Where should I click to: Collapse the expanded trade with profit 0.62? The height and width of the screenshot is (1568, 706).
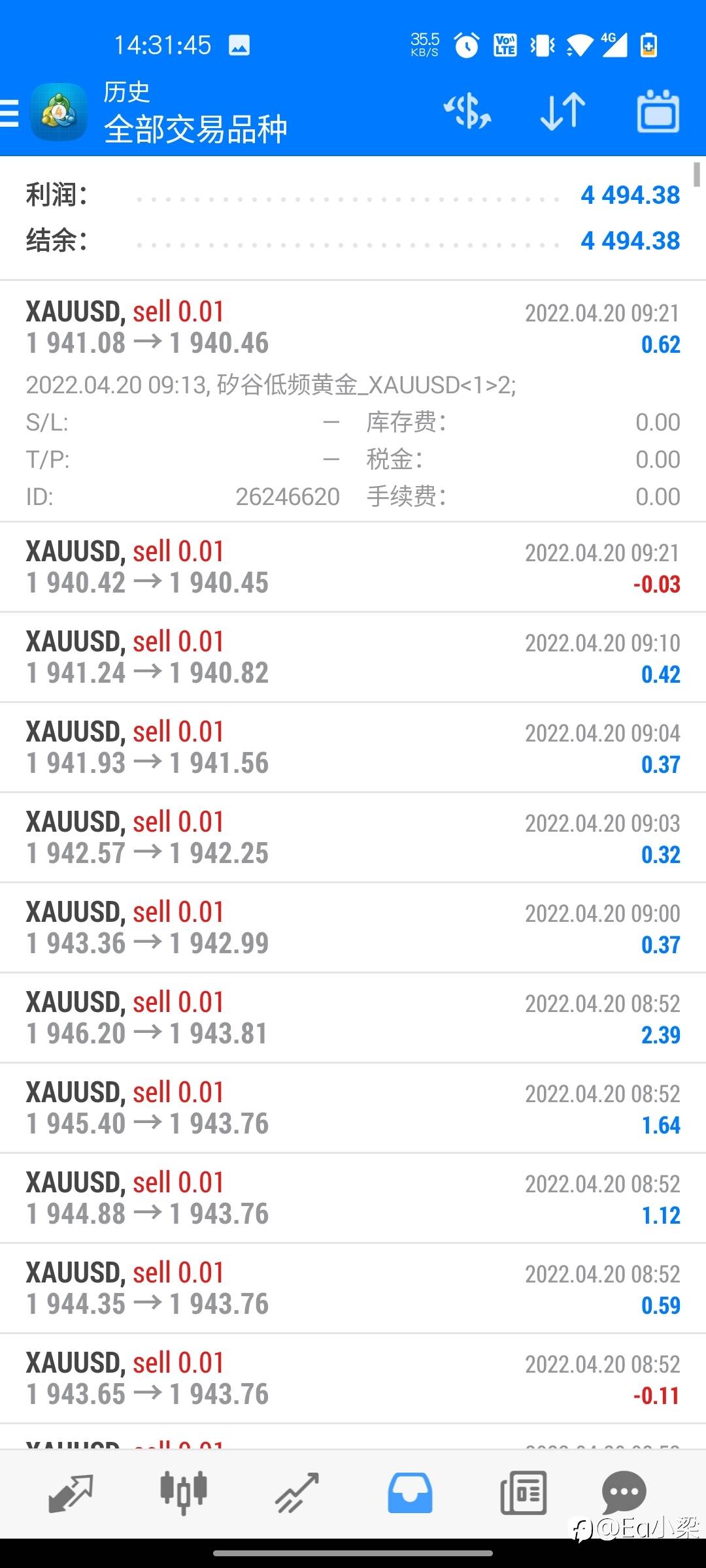click(353, 328)
